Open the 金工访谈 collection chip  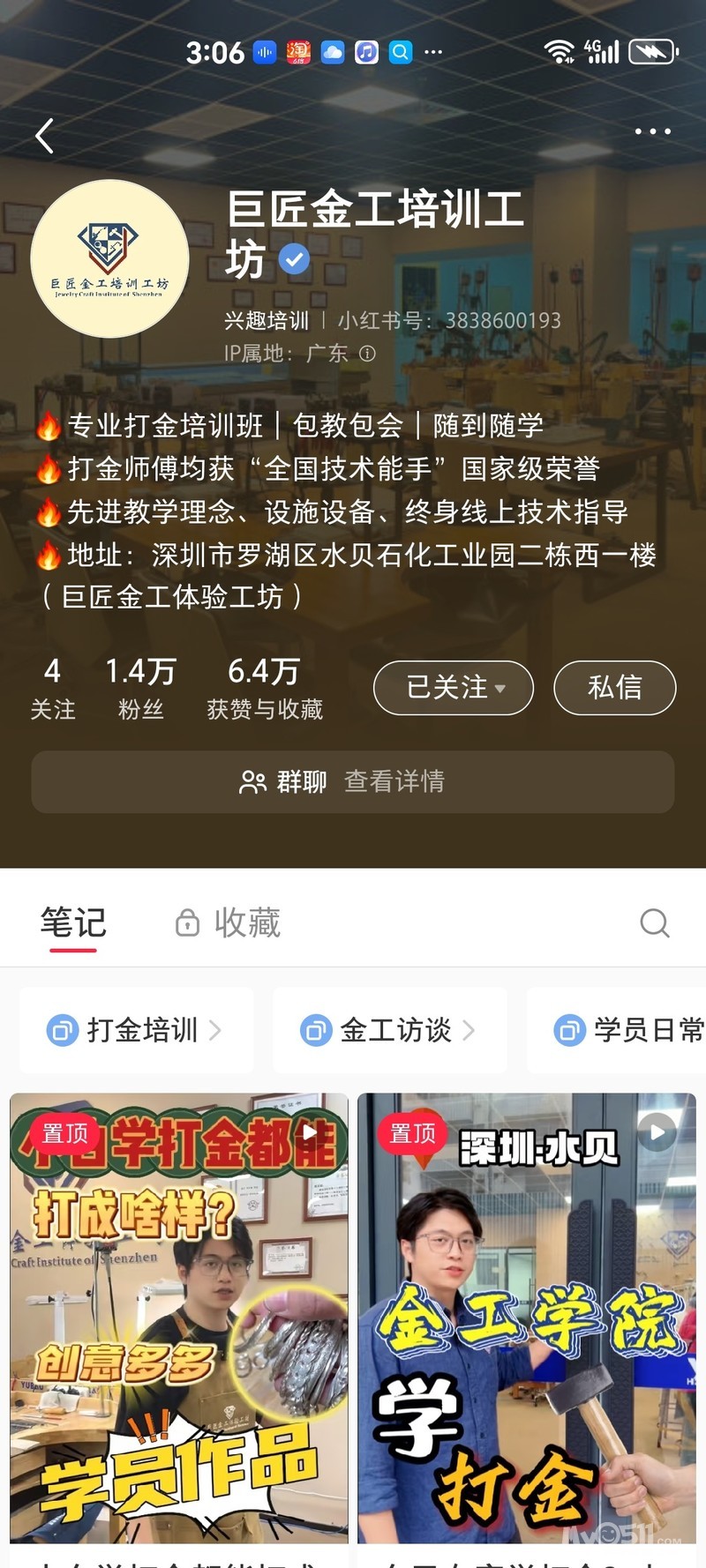coord(389,1029)
